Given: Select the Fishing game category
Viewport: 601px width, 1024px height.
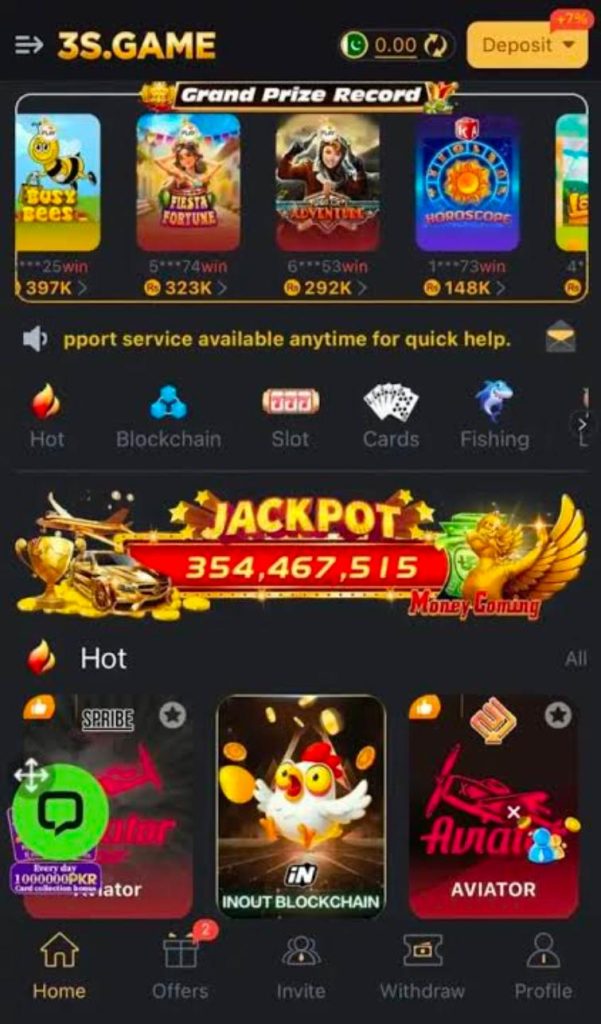Looking at the screenshot, I should click(495, 416).
